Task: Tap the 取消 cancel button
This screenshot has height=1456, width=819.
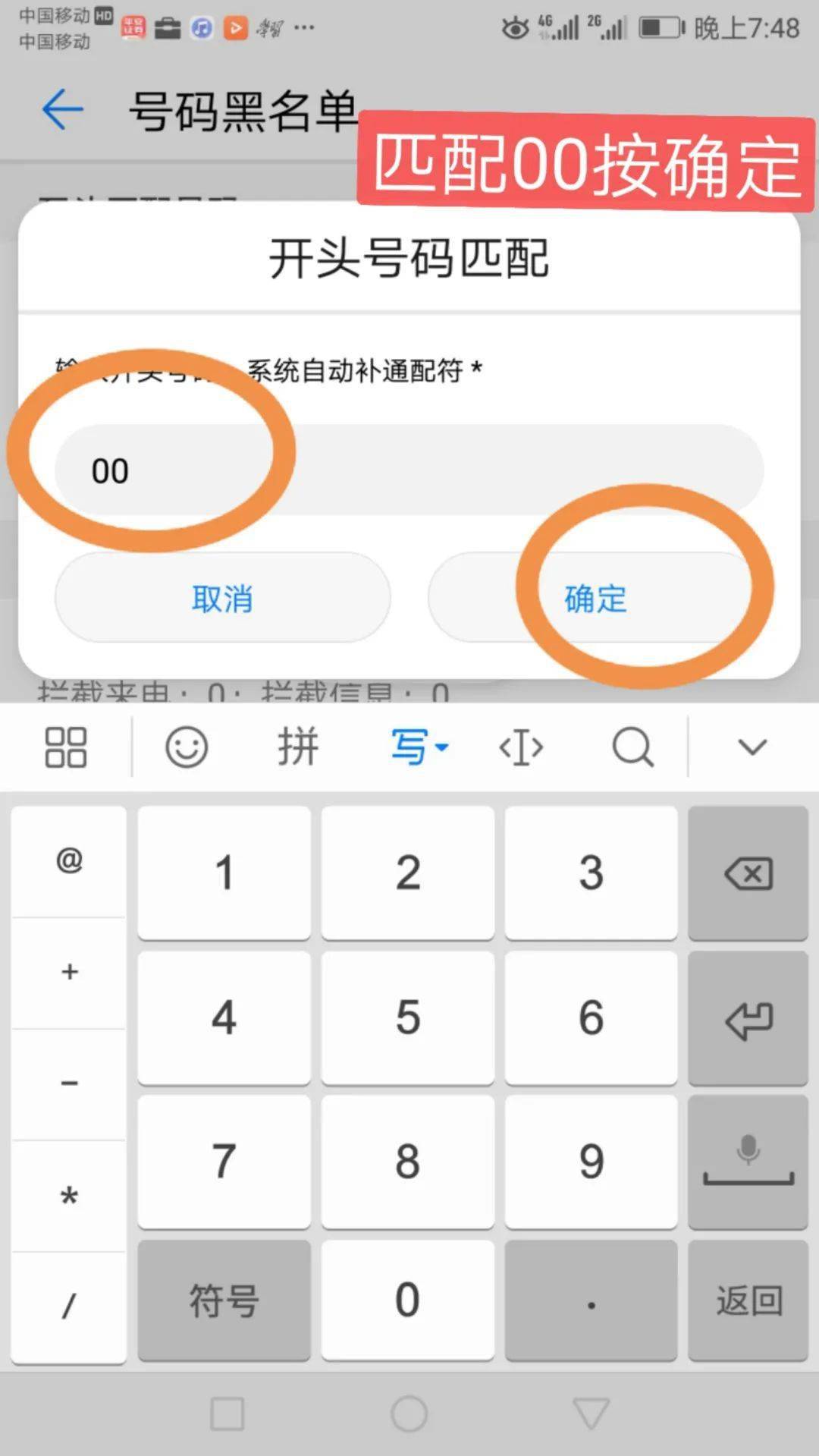Action: 222,598
